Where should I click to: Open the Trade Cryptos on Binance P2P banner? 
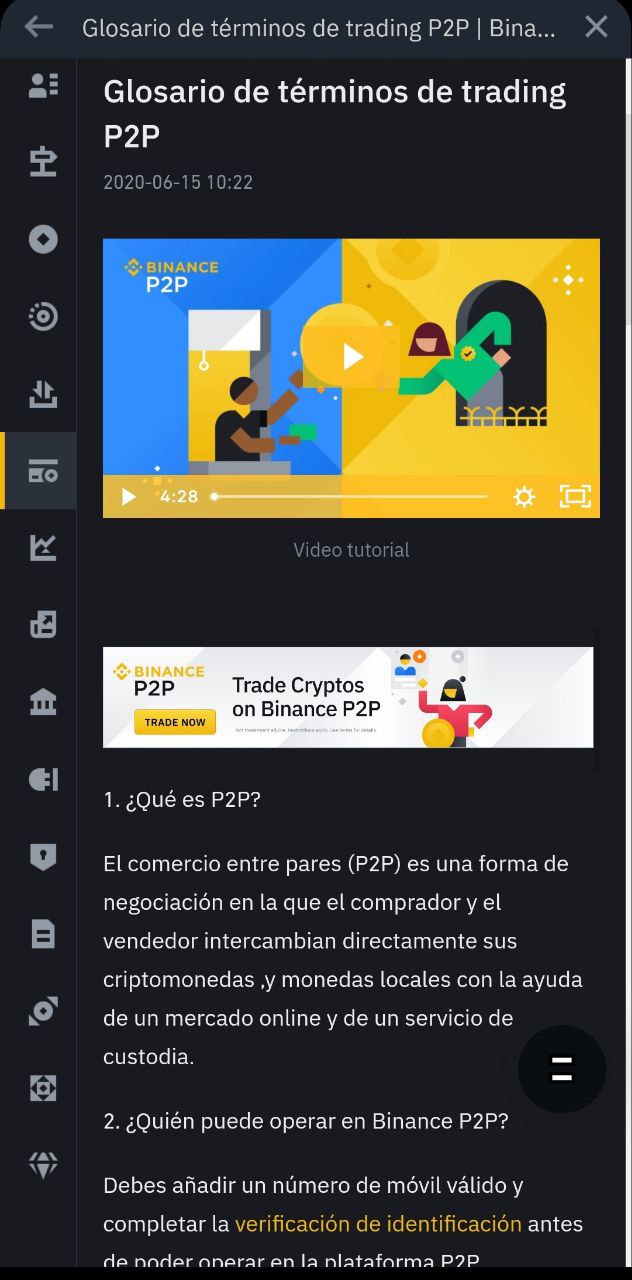pyautogui.click(x=348, y=697)
